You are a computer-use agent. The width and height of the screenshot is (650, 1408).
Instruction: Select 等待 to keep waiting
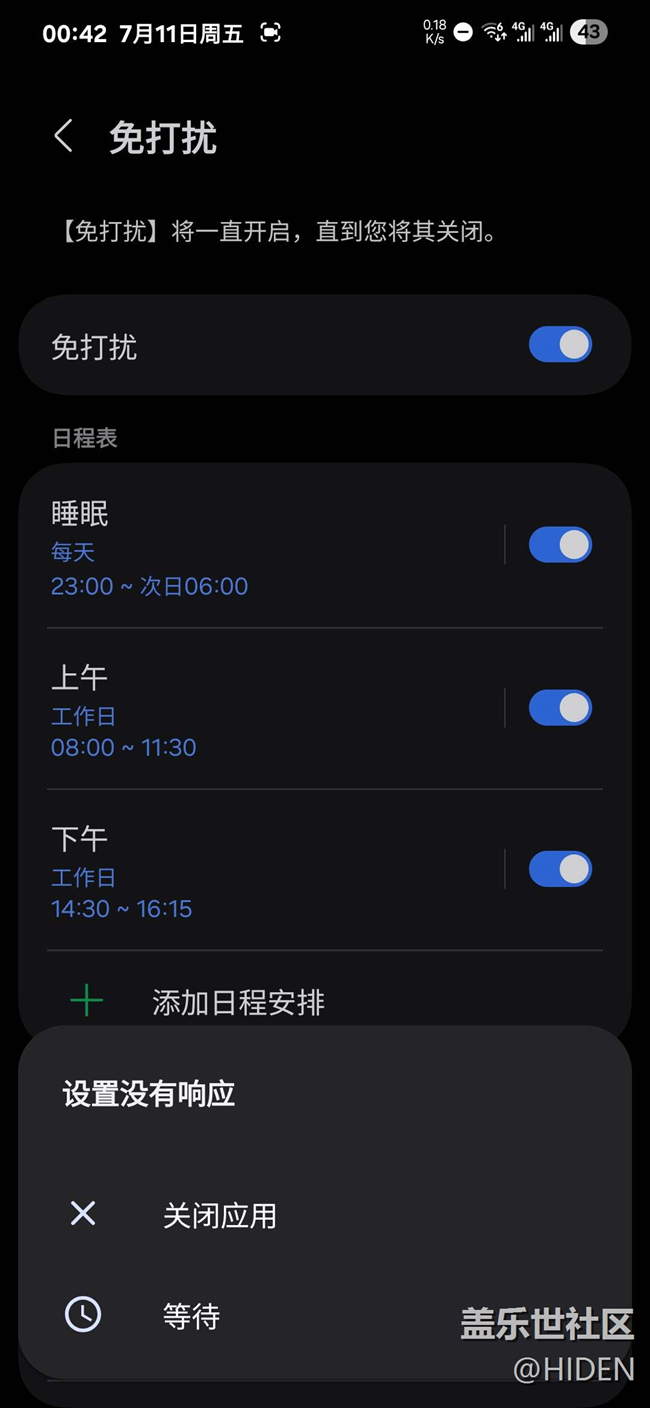pyautogui.click(x=191, y=1316)
